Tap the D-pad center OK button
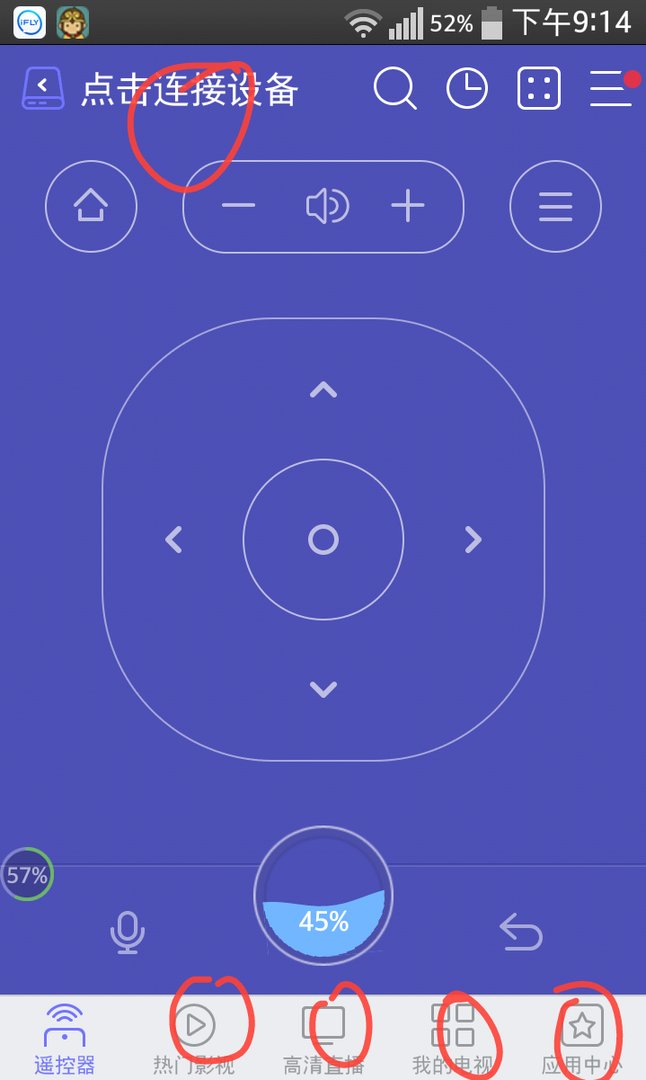The width and height of the screenshot is (646, 1080). coord(323,540)
